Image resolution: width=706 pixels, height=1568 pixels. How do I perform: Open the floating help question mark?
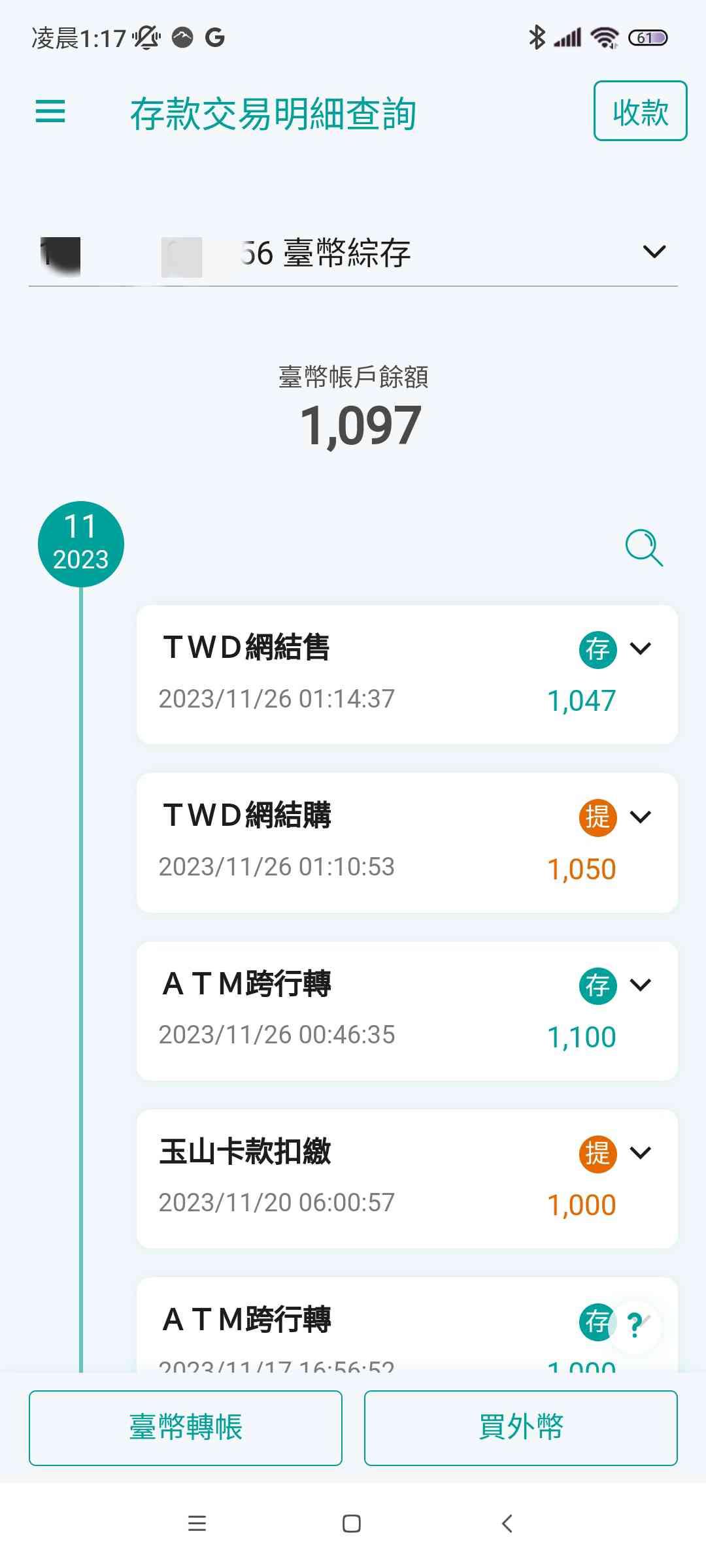click(x=635, y=1326)
